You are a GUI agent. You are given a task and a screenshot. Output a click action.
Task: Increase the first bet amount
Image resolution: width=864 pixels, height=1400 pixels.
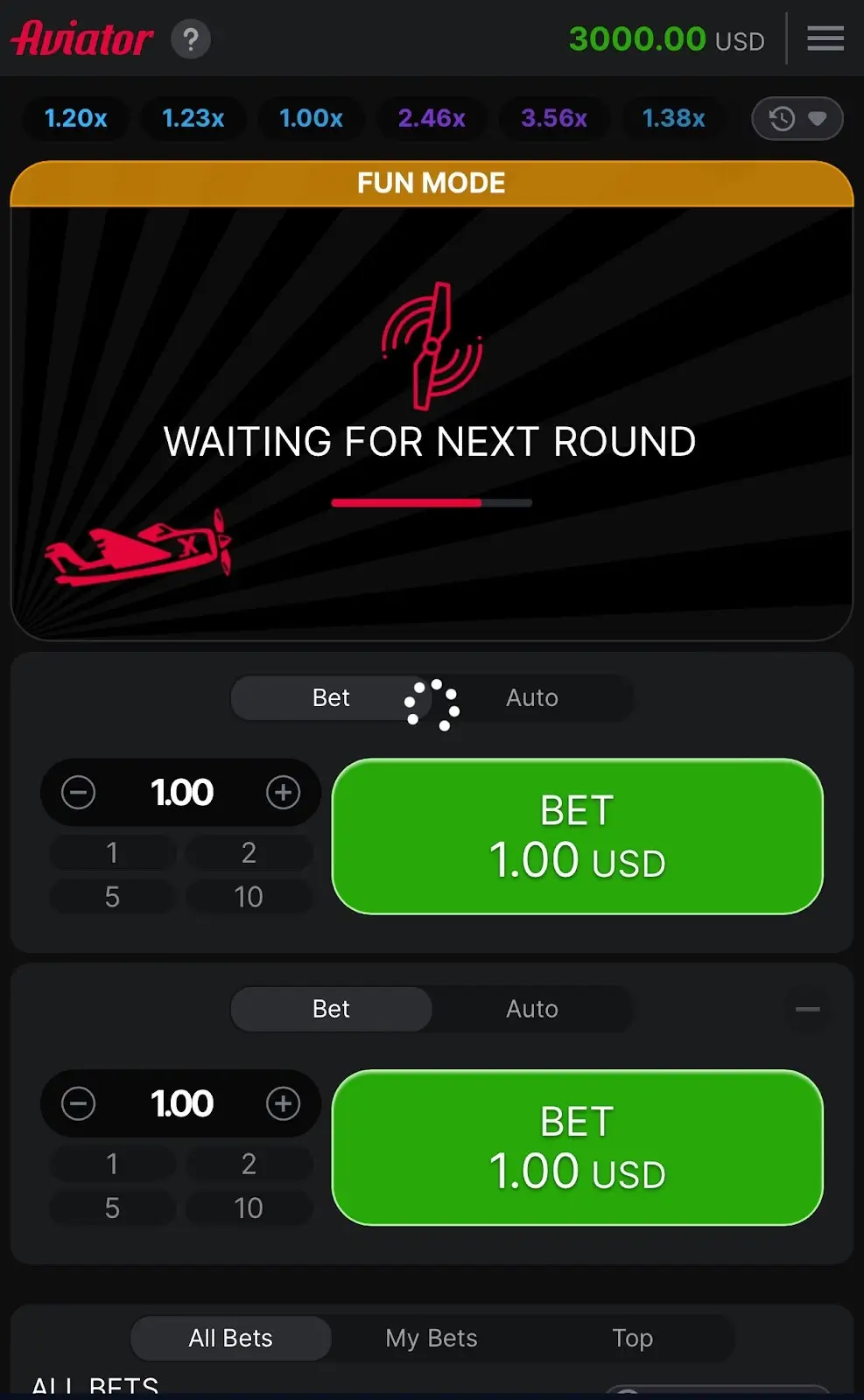coord(283,793)
